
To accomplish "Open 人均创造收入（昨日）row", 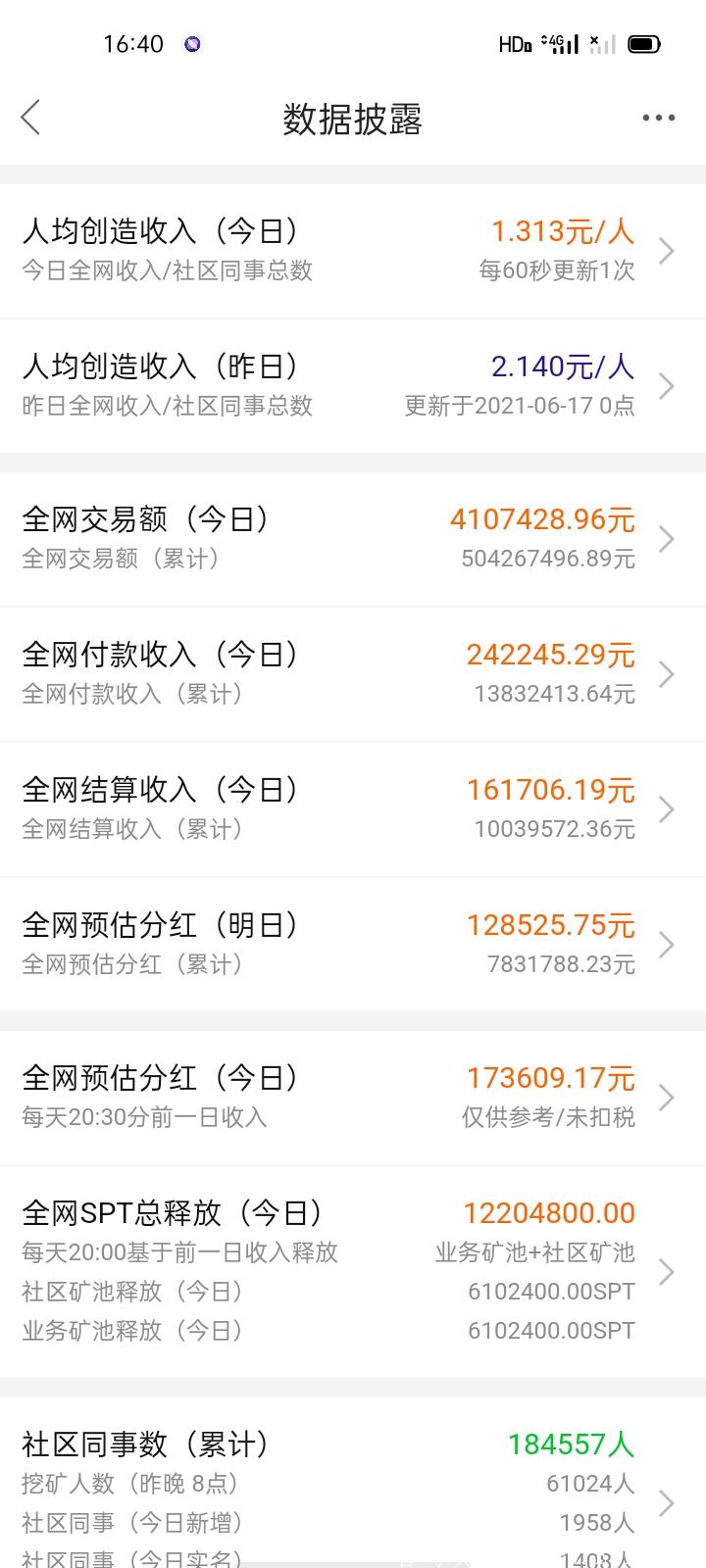I will tap(353, 386).
